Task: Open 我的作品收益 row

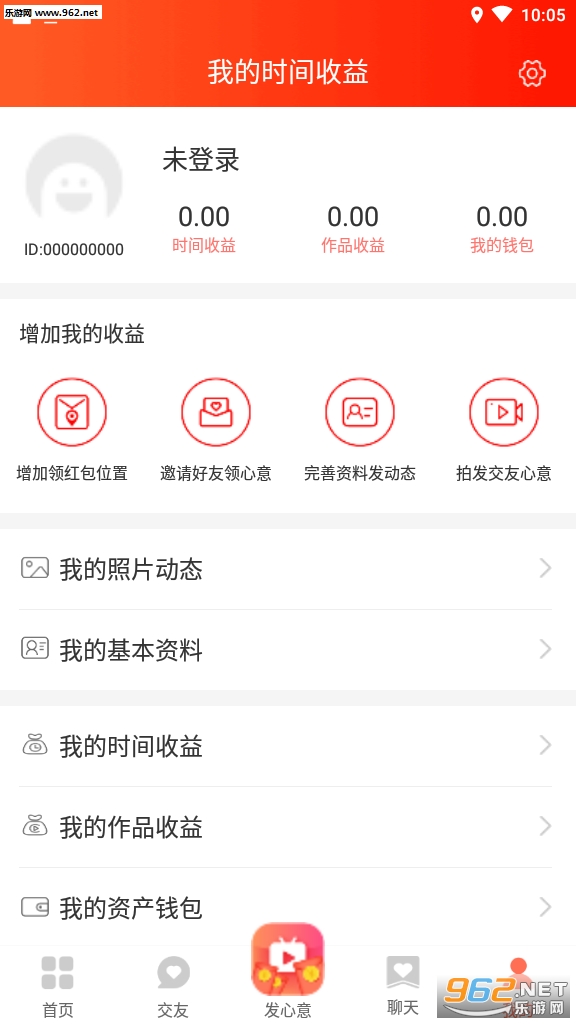Action: [x=288, y=827]
